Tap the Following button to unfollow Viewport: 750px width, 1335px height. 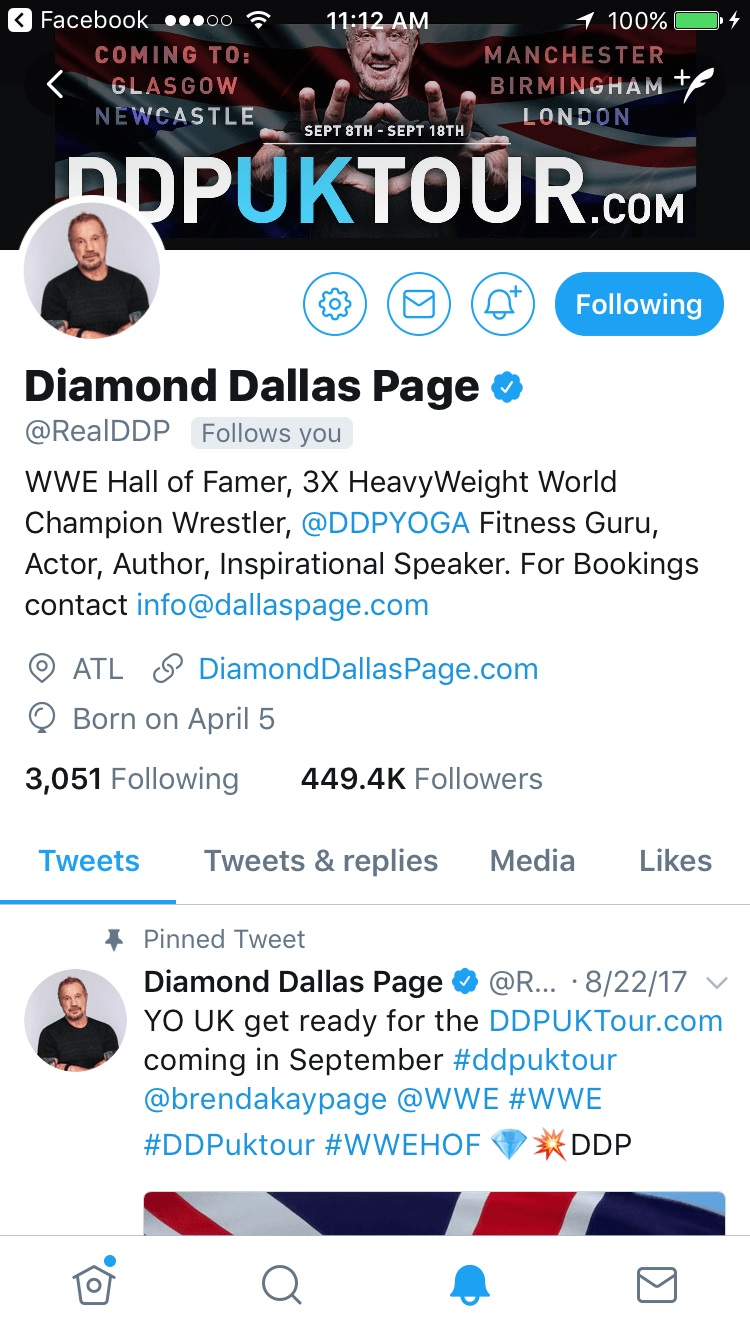coord(638,304)
